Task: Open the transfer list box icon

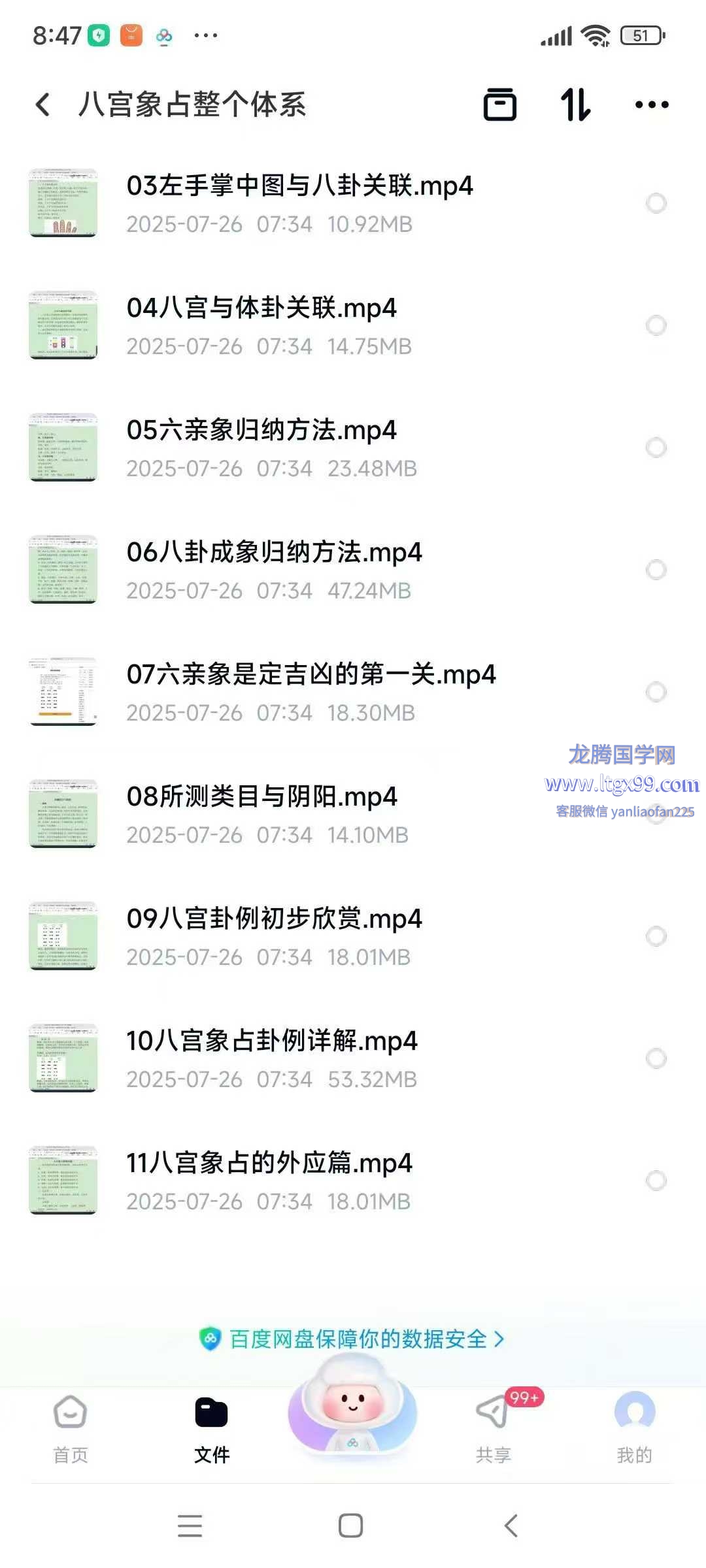Action: (x=500, y=105)
